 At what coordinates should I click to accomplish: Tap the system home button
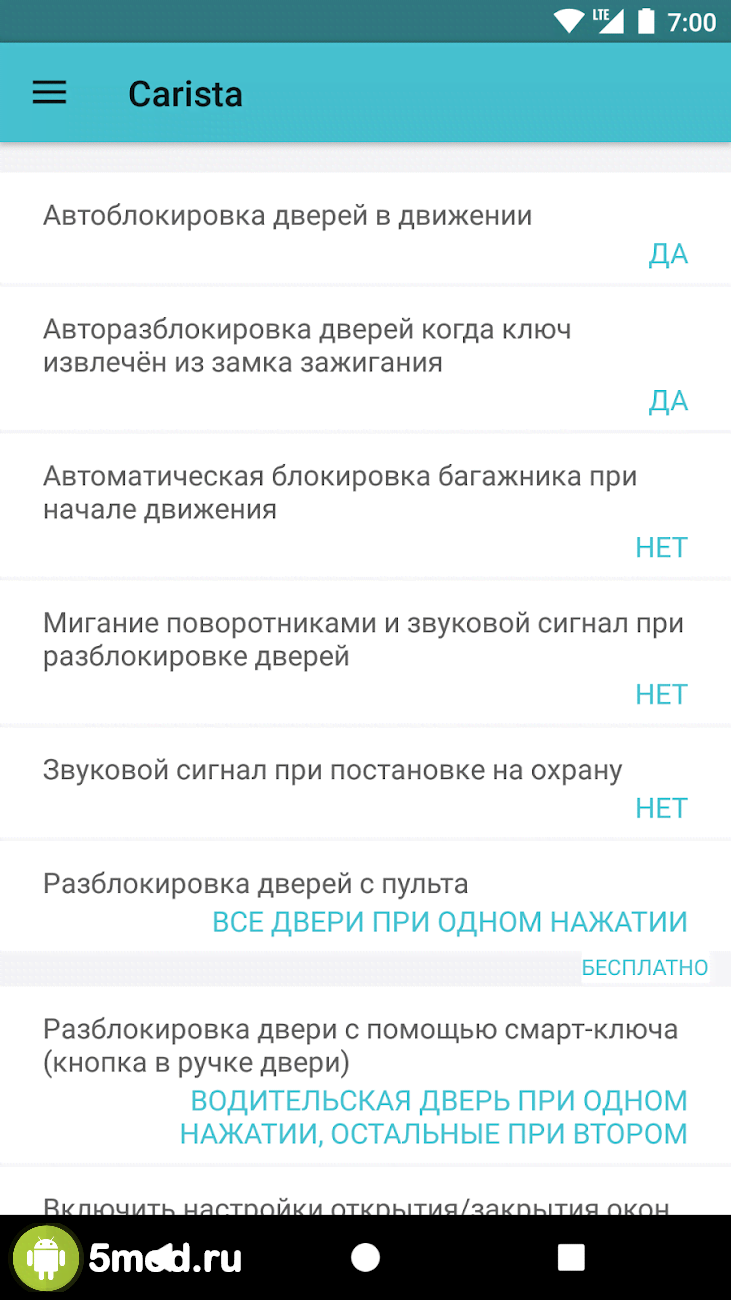tap(366, 1257)
